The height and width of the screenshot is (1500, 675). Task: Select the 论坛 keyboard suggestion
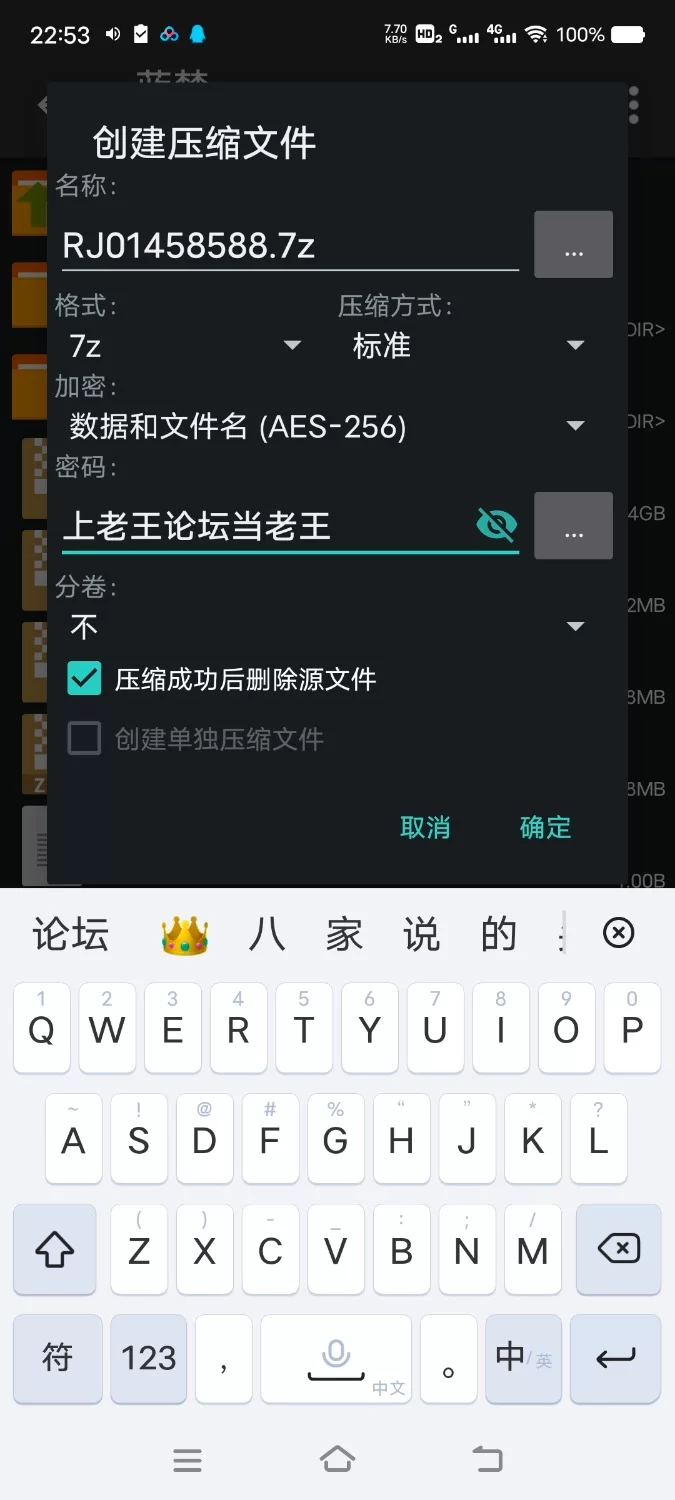70,935
